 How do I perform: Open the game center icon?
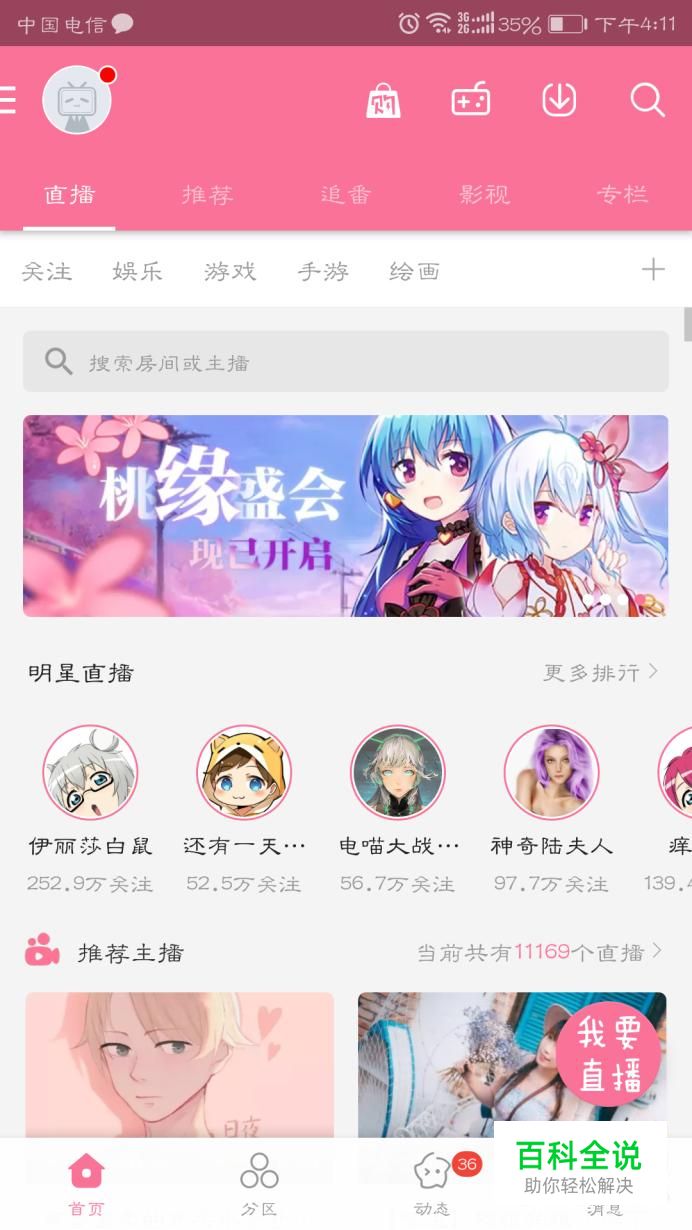[471, 100]
